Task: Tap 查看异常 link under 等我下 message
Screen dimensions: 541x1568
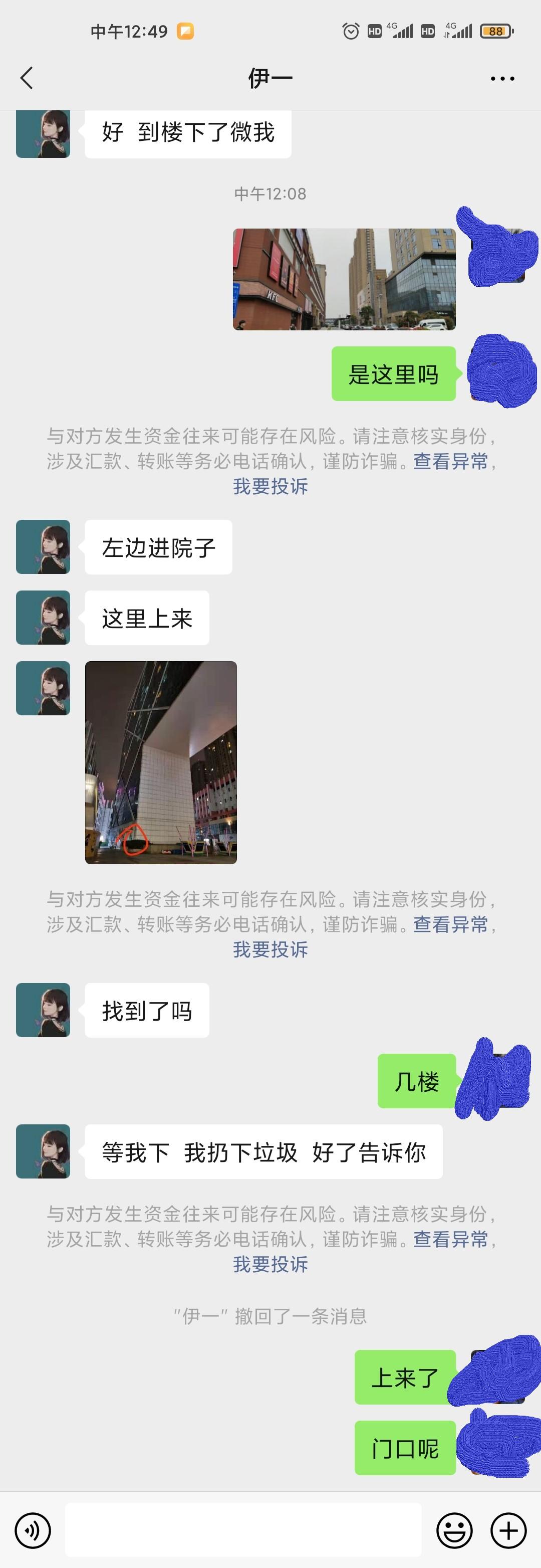Action: coord(450,1239)
